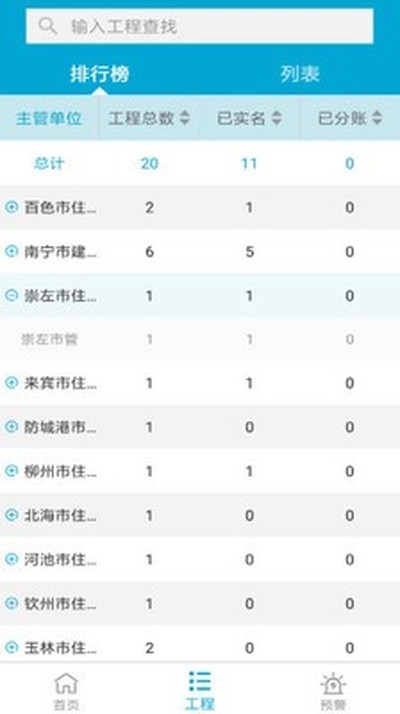Tap the 输入工程查找 search box

coord(200,26)
